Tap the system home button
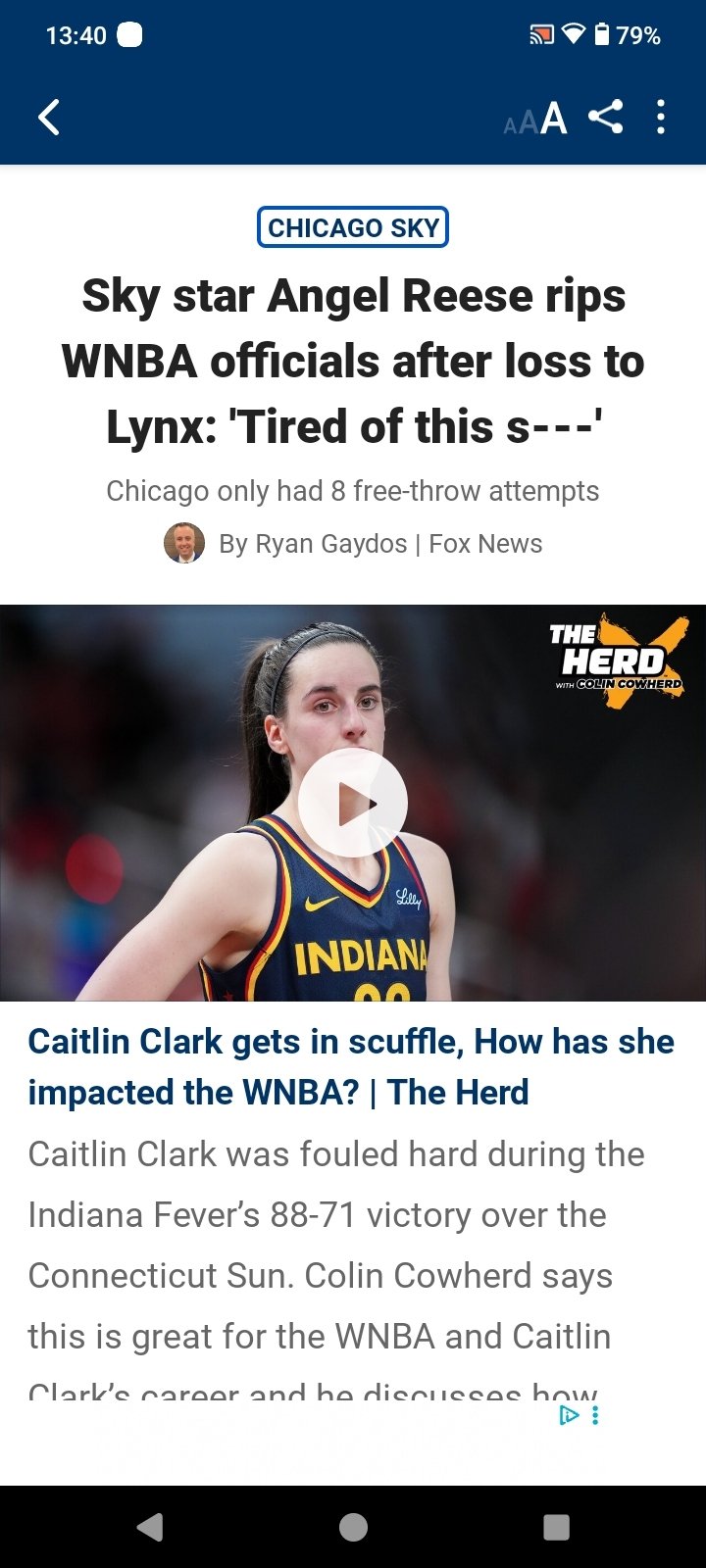The width and height of the screenshot is (706, 1568). (353, 1527)
